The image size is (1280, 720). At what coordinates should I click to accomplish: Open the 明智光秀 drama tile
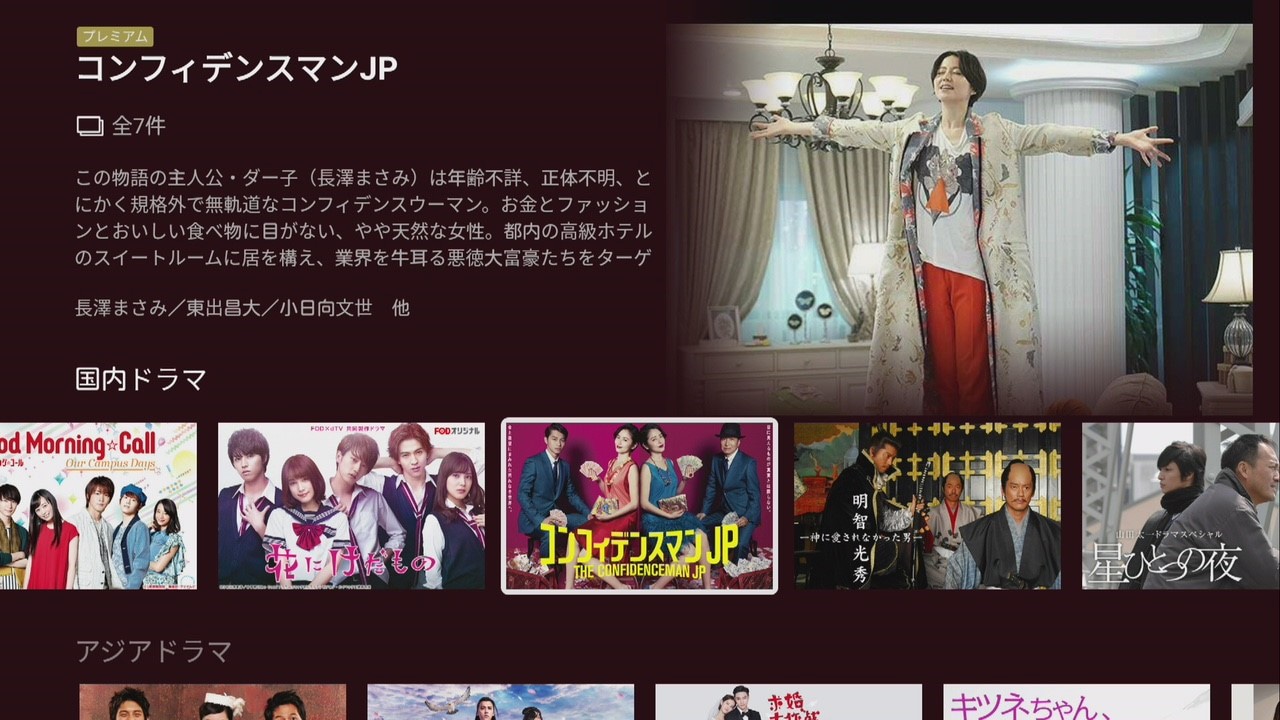pos(927,506)
